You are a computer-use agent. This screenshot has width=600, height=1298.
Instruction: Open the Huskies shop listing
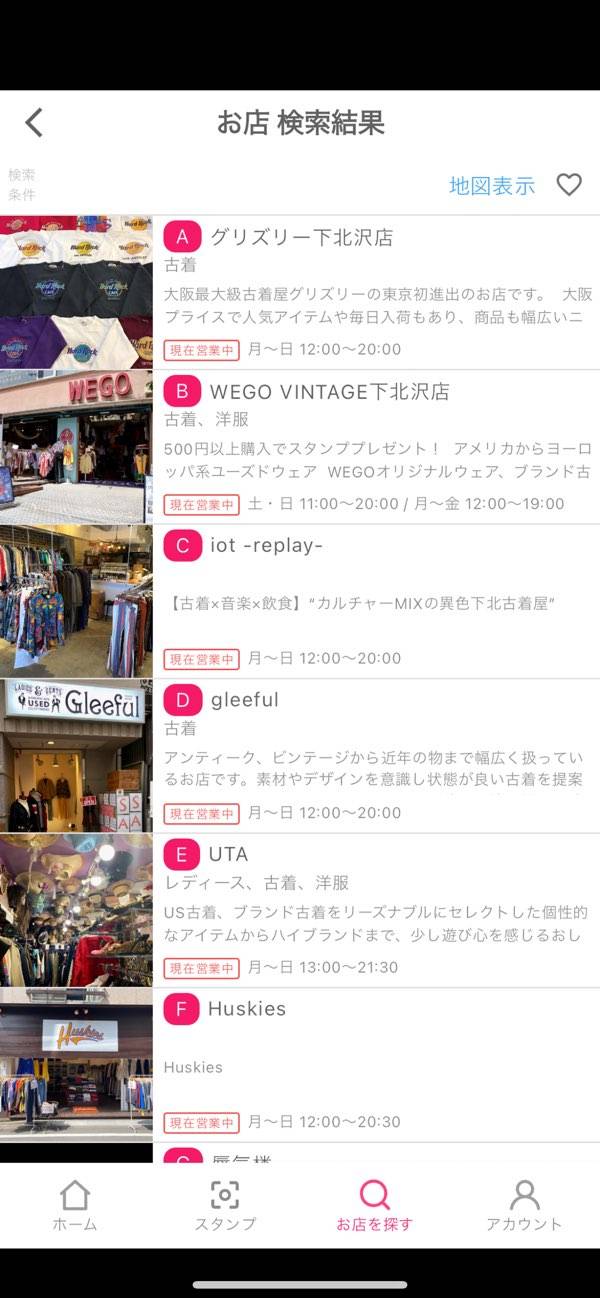[246, 1009]
